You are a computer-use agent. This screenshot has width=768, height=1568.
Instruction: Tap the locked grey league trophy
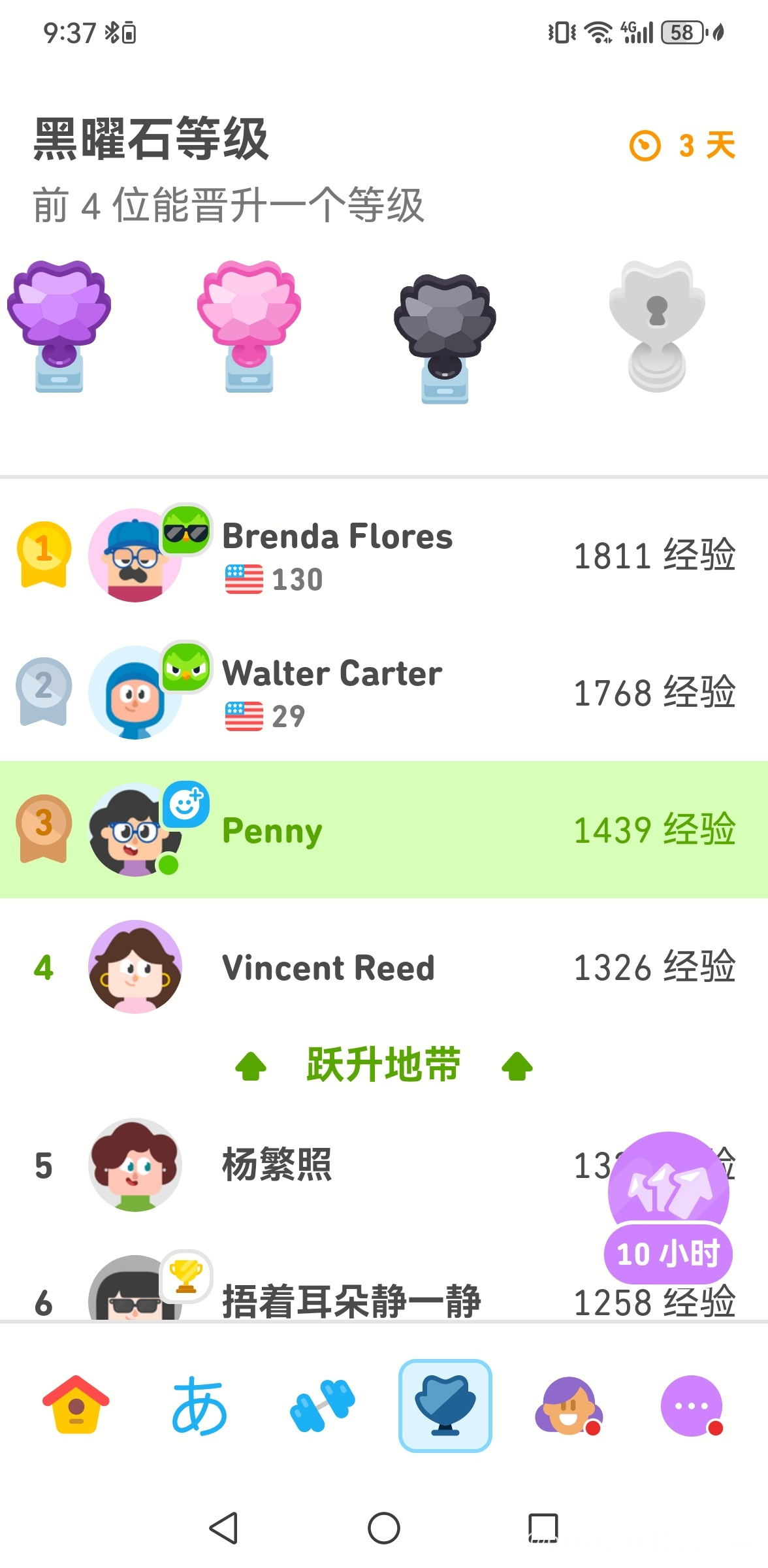click(657, 325)
